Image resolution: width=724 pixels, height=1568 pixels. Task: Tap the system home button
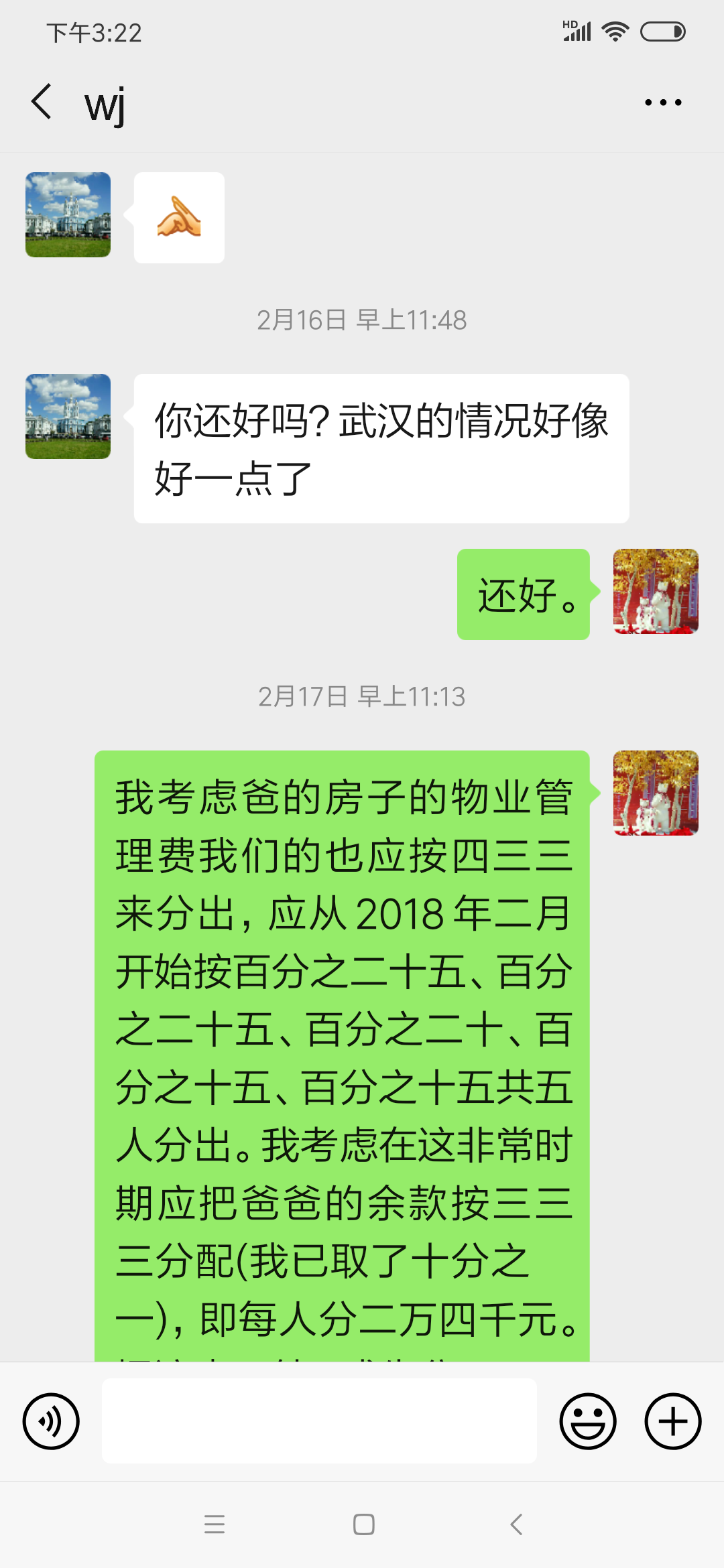coord(363,1524)
